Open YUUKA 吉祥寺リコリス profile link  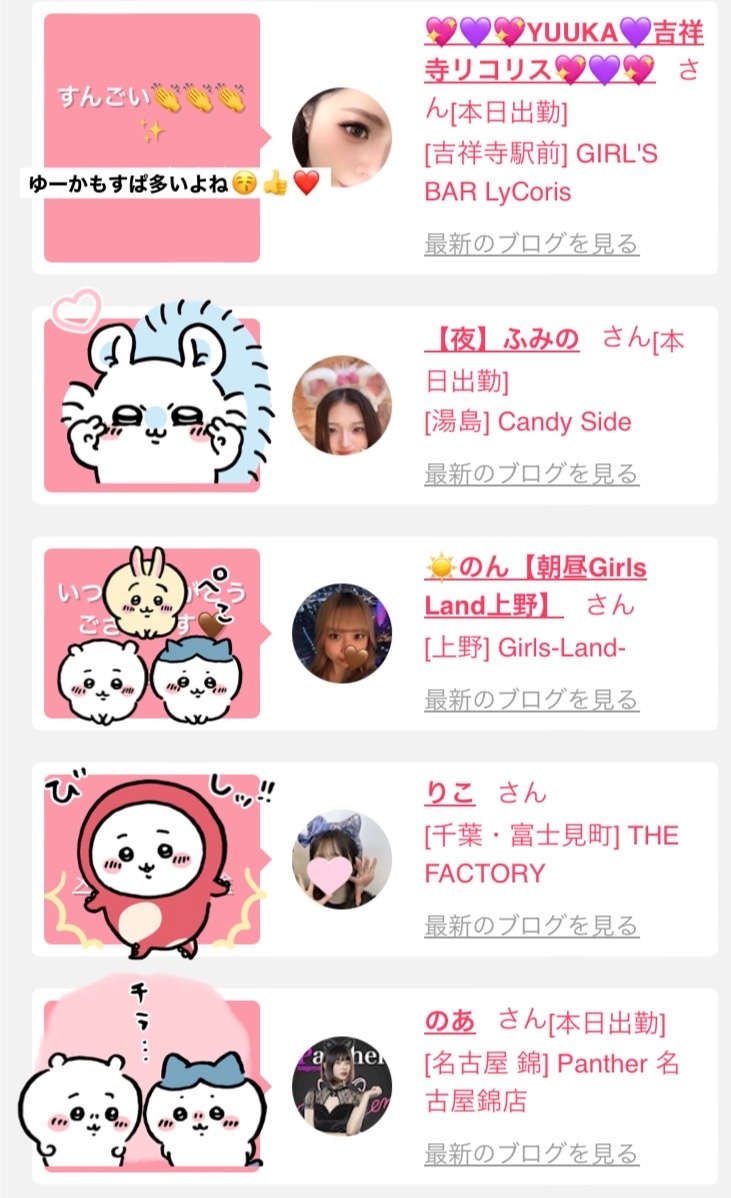tap(564, 51)
